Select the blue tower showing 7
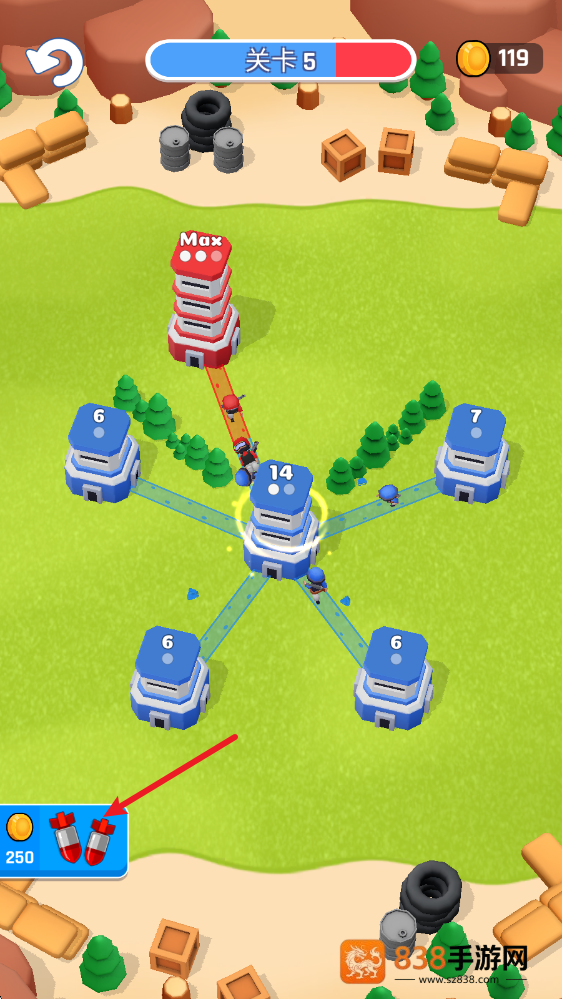562x999 pixels. (473, 452)
